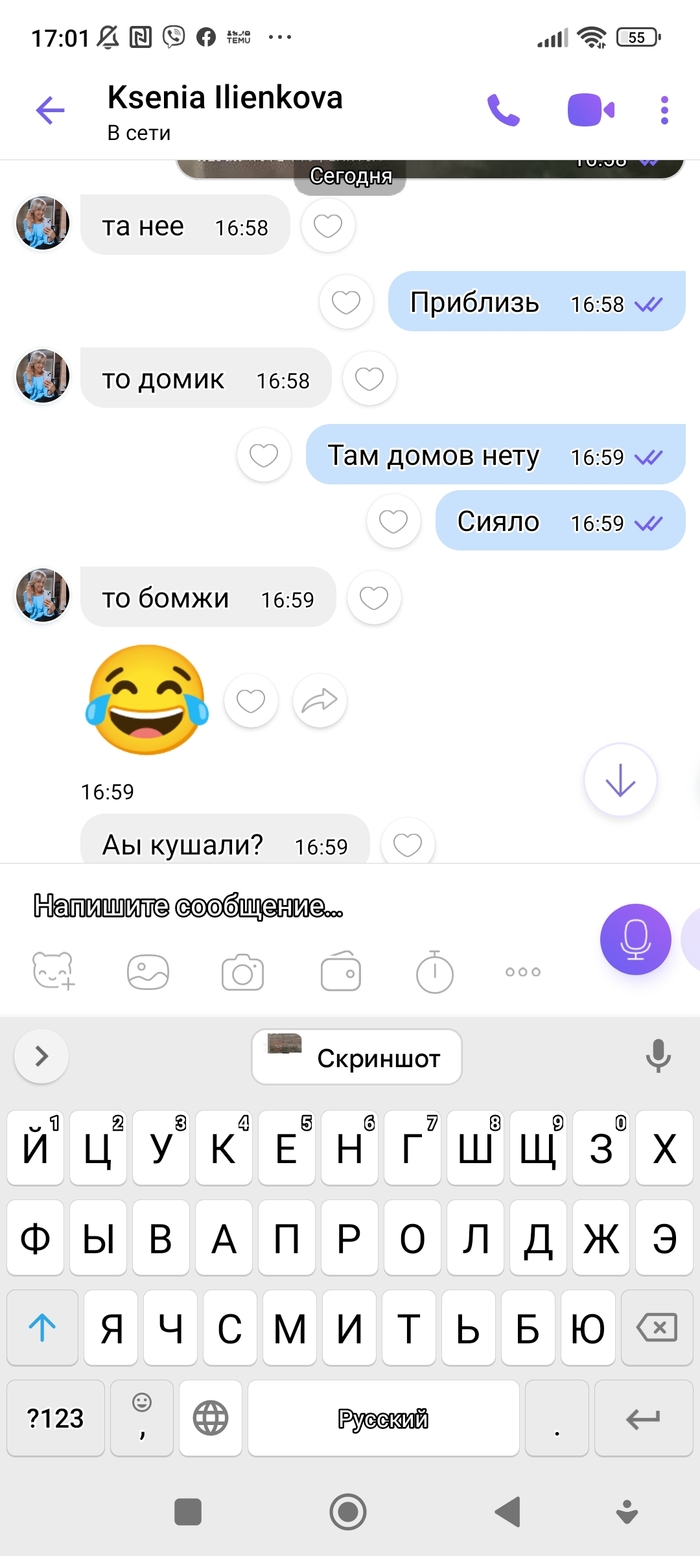
Task: Like the message "то домик"
Action: pyautogui.click(x=369, y=379)
